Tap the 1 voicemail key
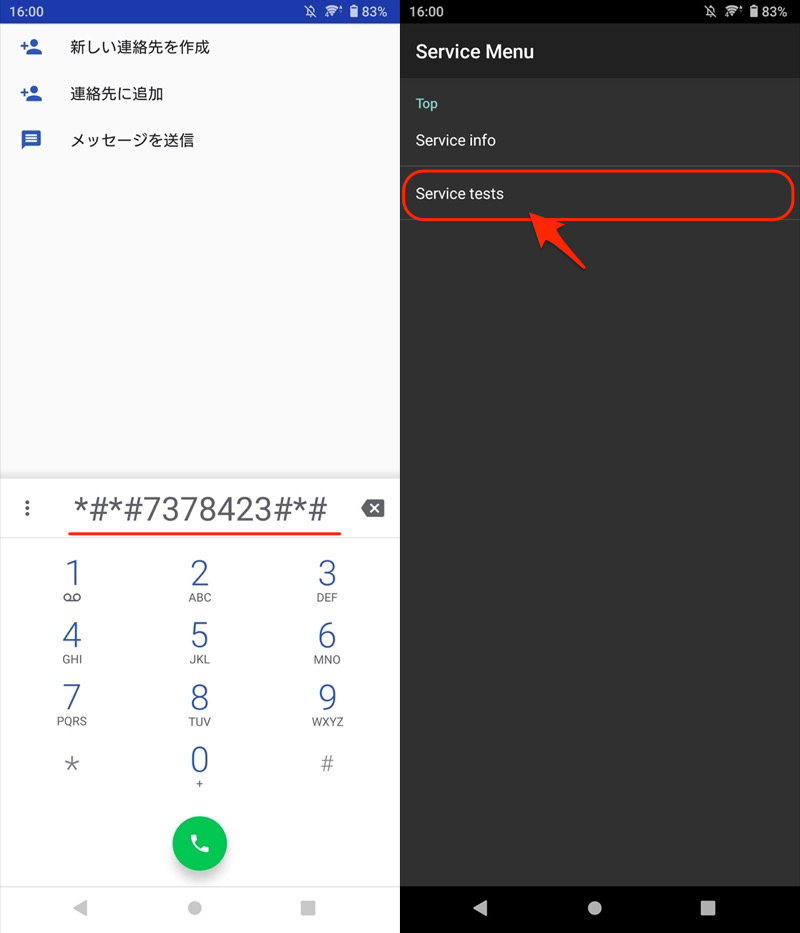 click(72, 580)
